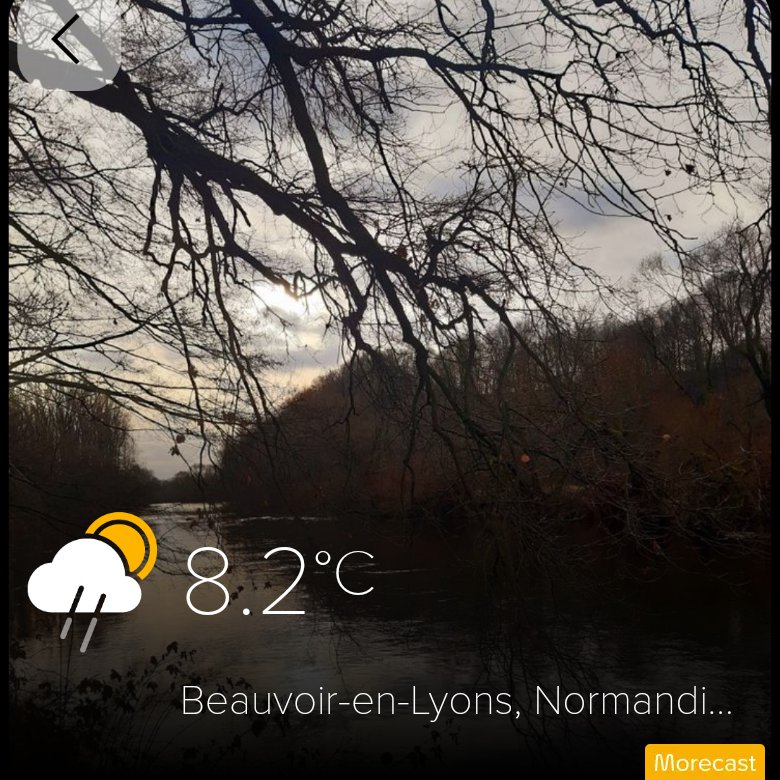Screen dimensions: 780x780
Task: Go back using the top-left arrow
Action: pyautogui.click(x=67, y=40)
